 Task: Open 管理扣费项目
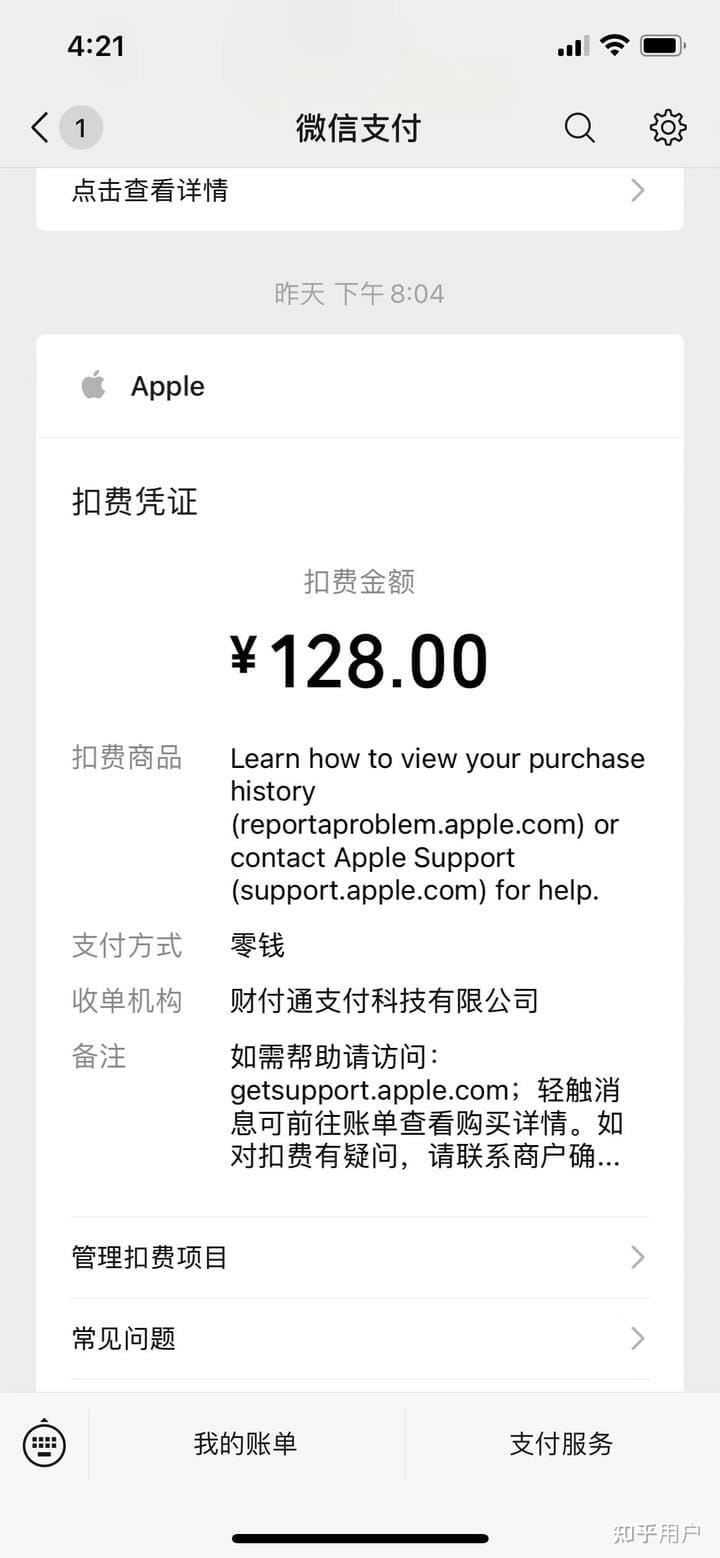(360, 1257)
